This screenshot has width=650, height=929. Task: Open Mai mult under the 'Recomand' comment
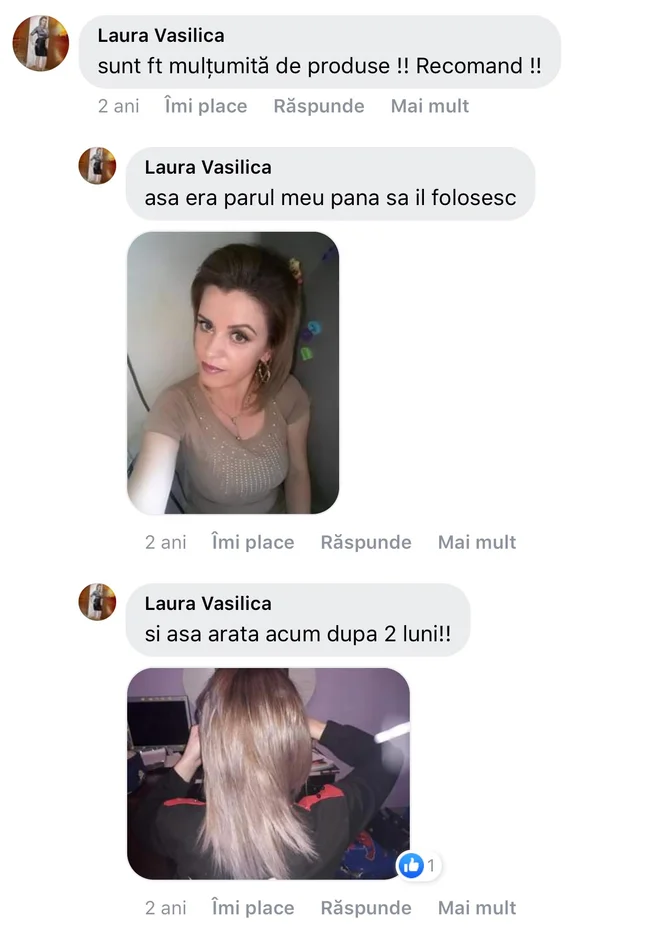point(429,106)
